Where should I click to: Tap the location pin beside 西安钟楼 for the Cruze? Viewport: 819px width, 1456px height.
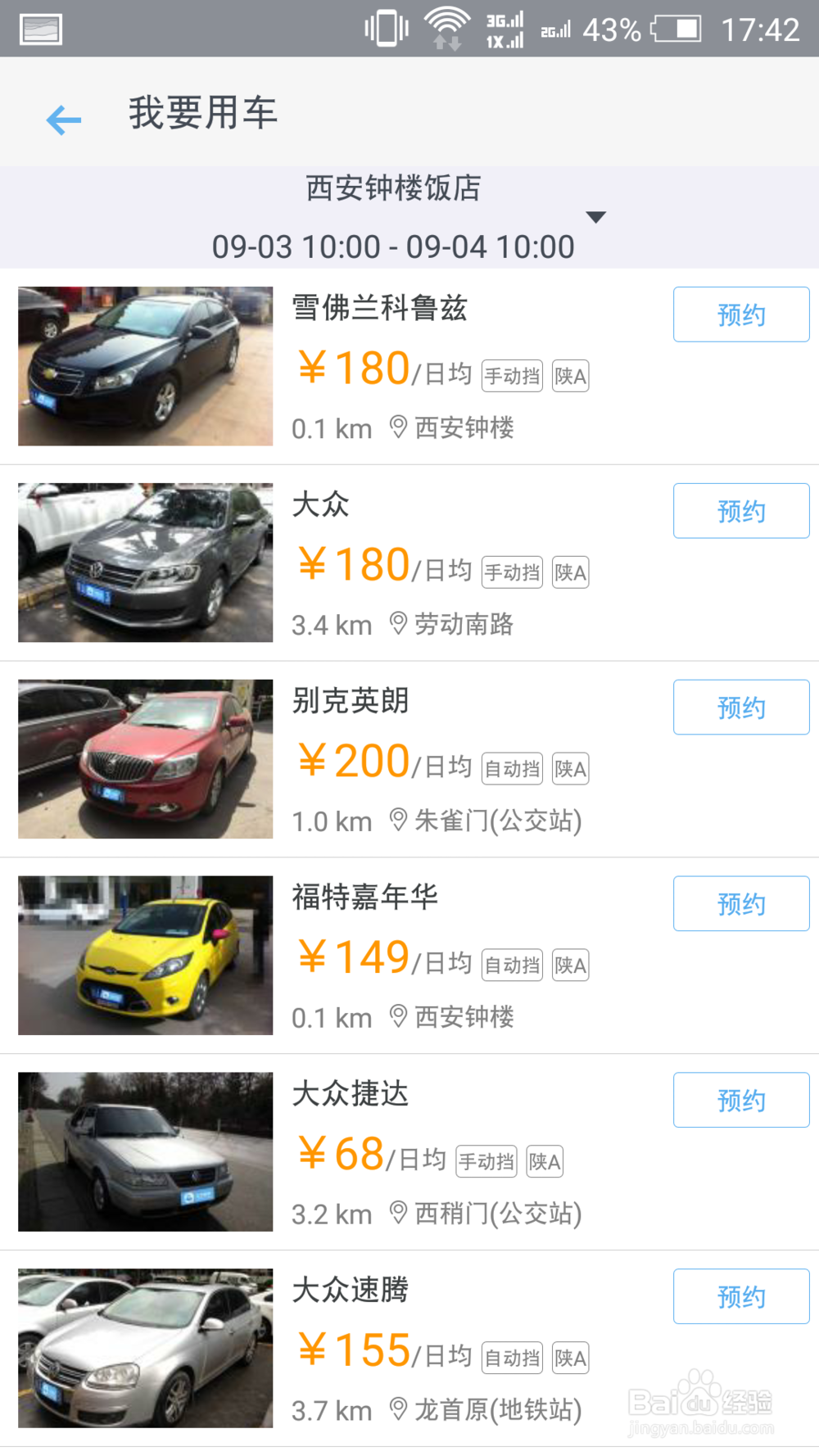(399, 427)
